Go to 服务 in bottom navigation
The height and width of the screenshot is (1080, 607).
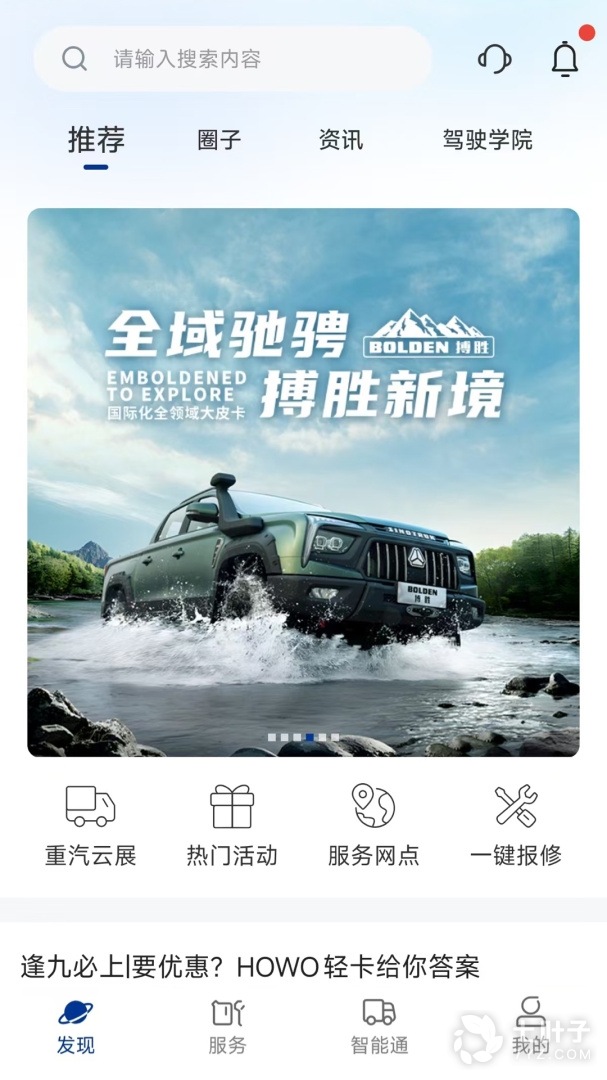click(227, 1026)
